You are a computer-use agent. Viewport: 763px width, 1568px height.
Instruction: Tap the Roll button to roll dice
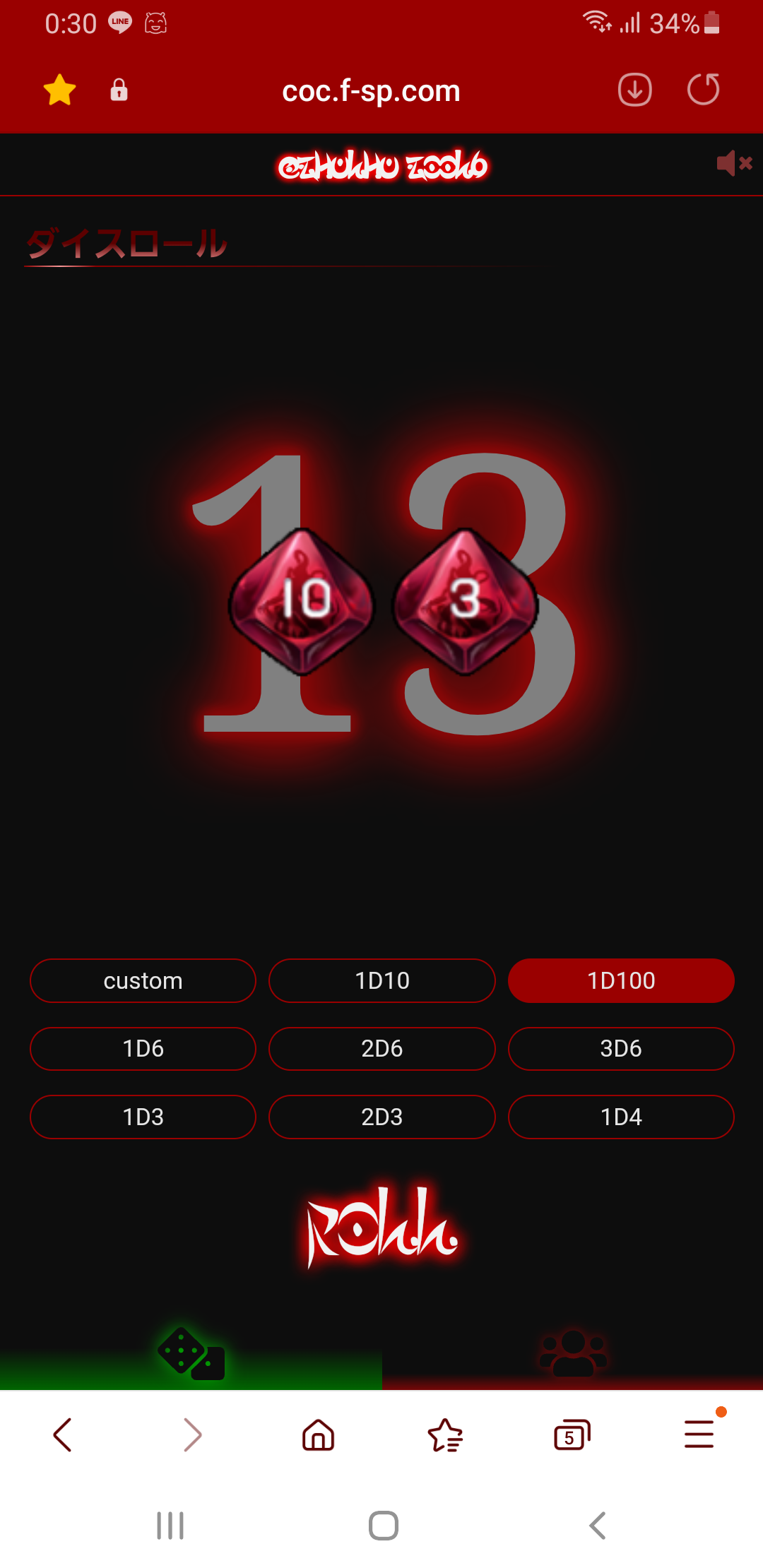[x=381, y=1228]
